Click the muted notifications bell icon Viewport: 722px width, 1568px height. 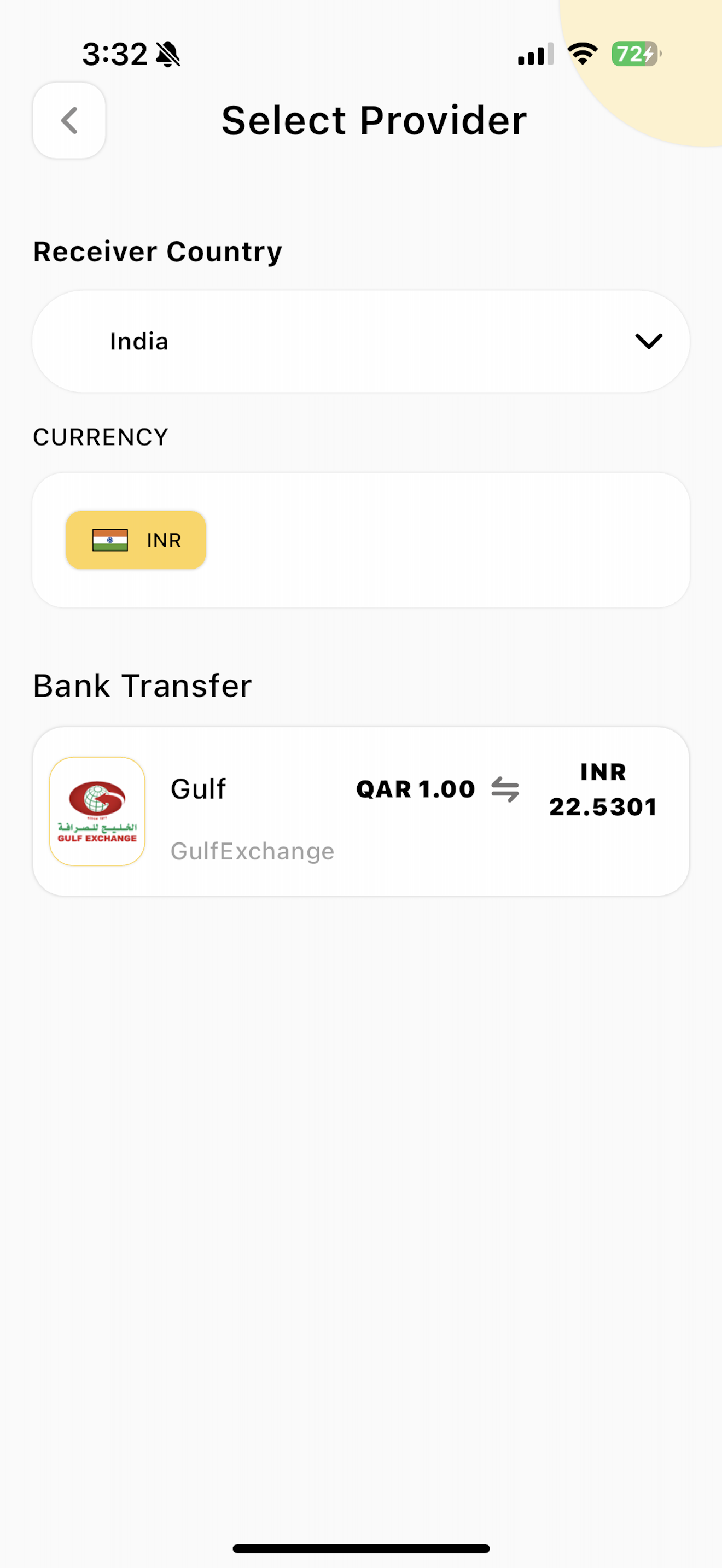[166, 54]
